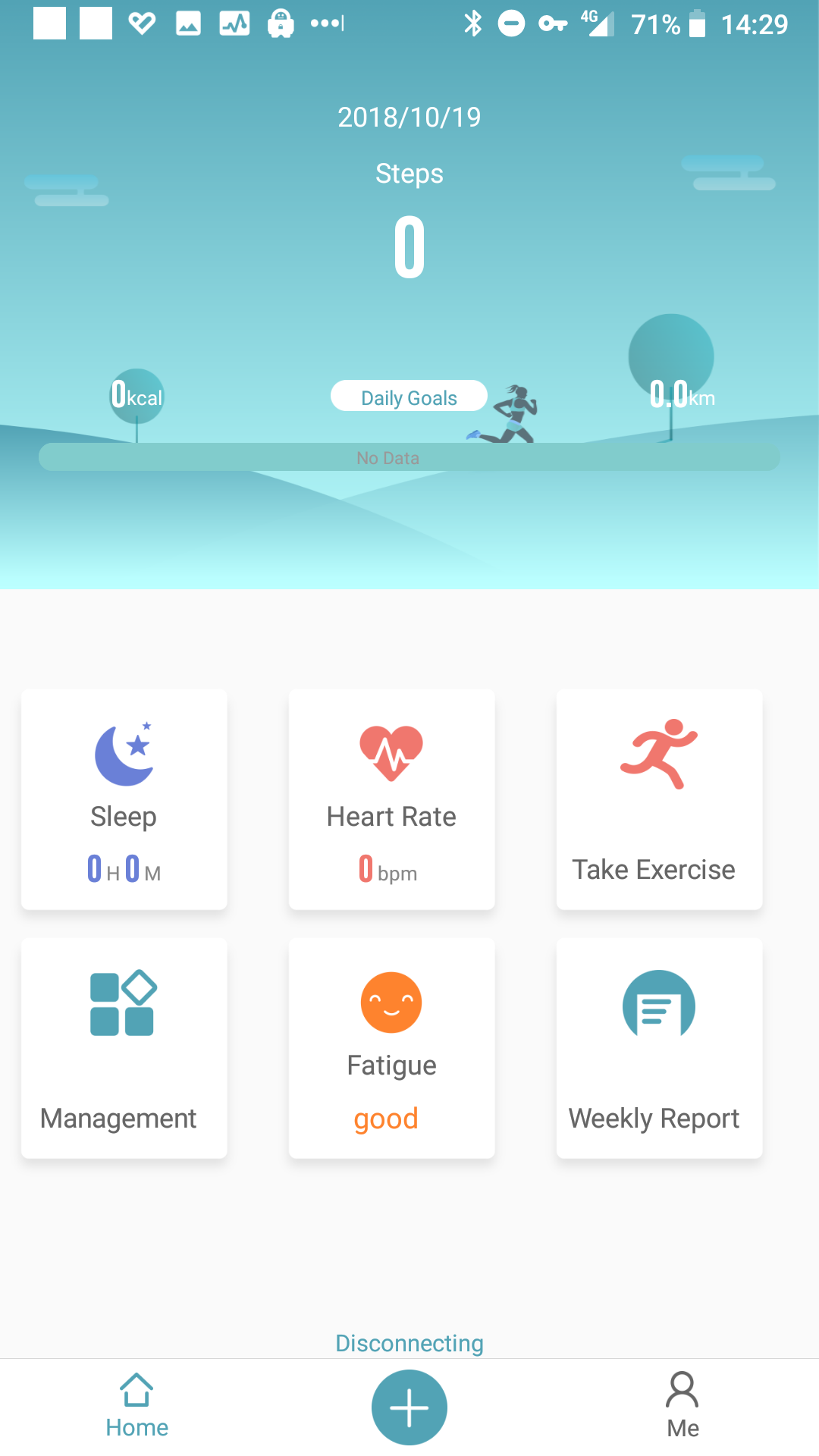View the Fatigue details
Image resolution: width=819 pixels, height=1456 pixels.
tap(392, 1048)
